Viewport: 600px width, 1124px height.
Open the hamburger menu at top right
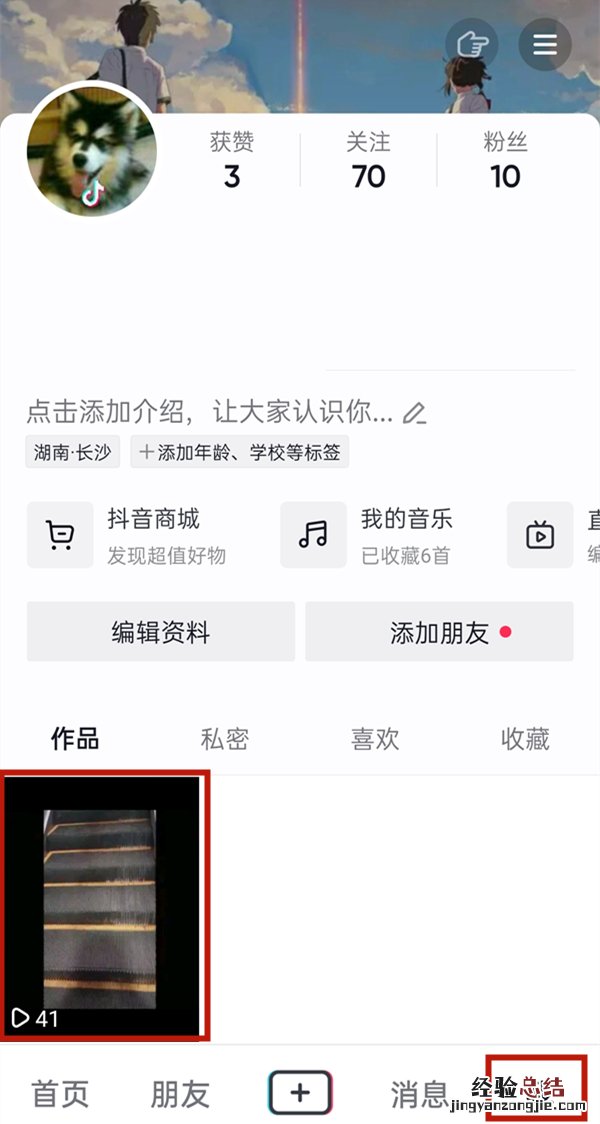pyautogui.click(x=545, y=45)
